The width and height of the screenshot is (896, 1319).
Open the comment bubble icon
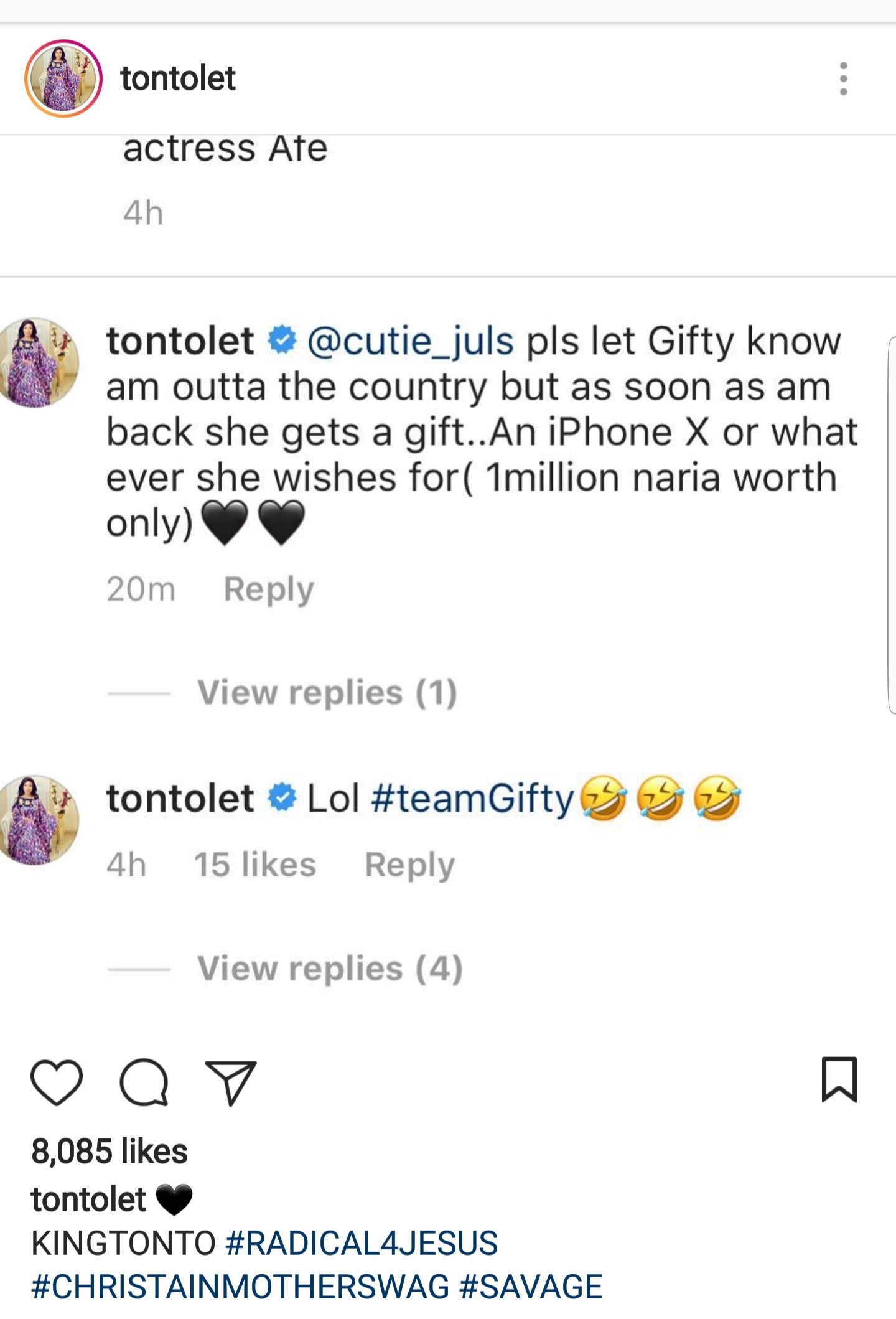(x=144, y=1082)
